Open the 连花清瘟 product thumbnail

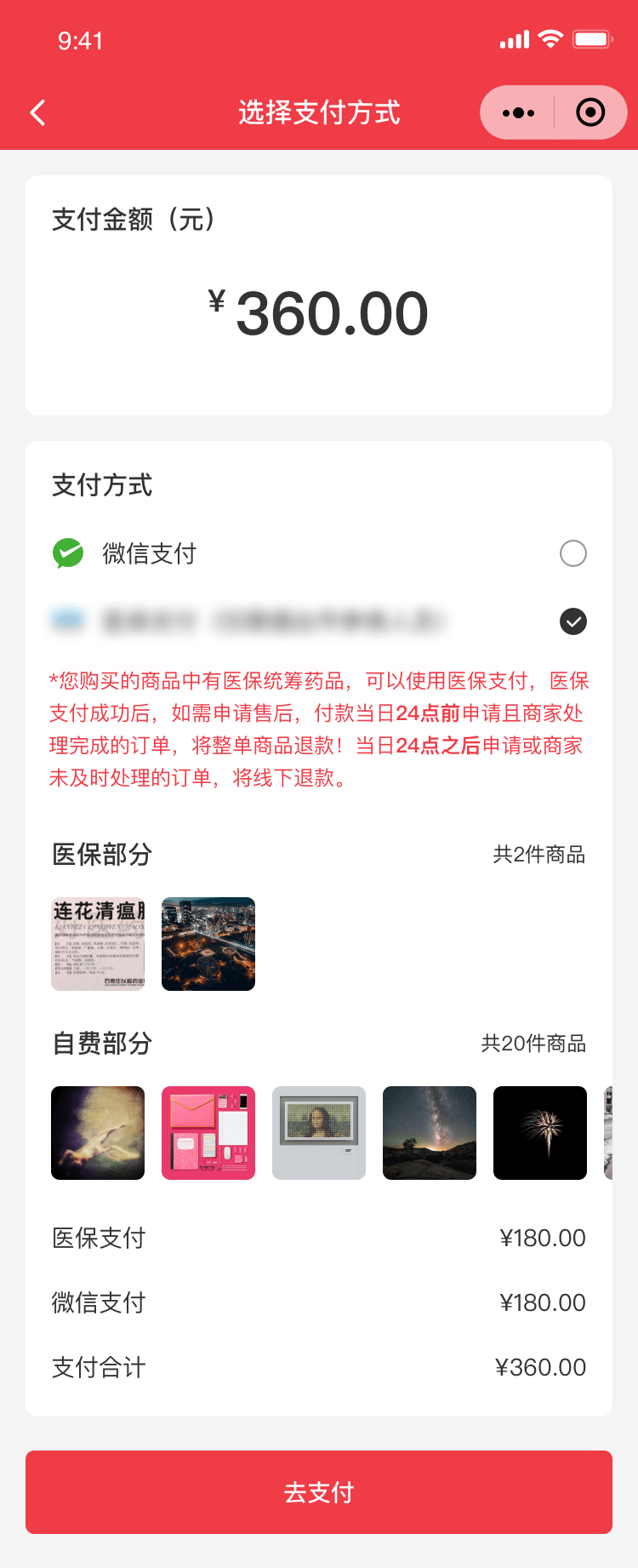click(98, 944)
